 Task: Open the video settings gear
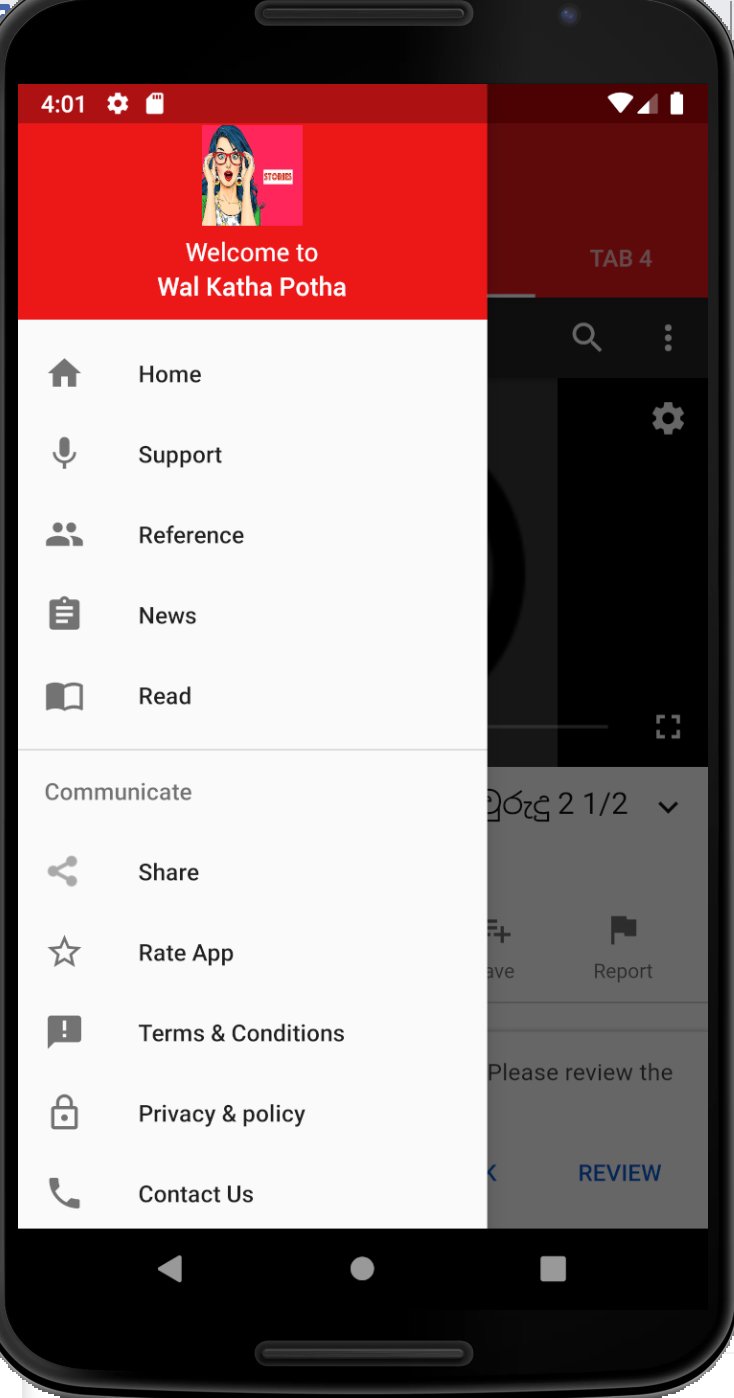668,418
